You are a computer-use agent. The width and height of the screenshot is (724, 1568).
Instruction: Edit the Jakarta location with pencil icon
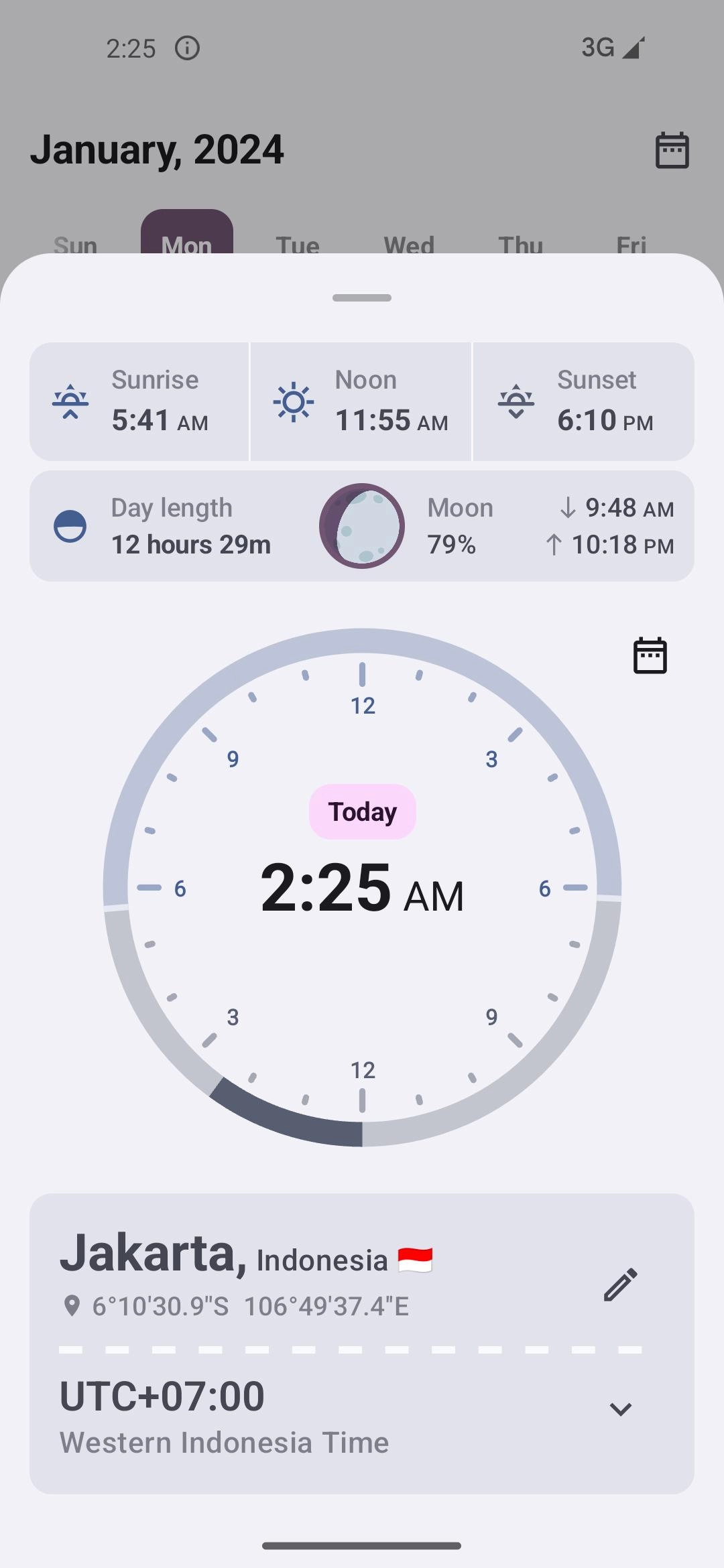(x=620, y=1285)
